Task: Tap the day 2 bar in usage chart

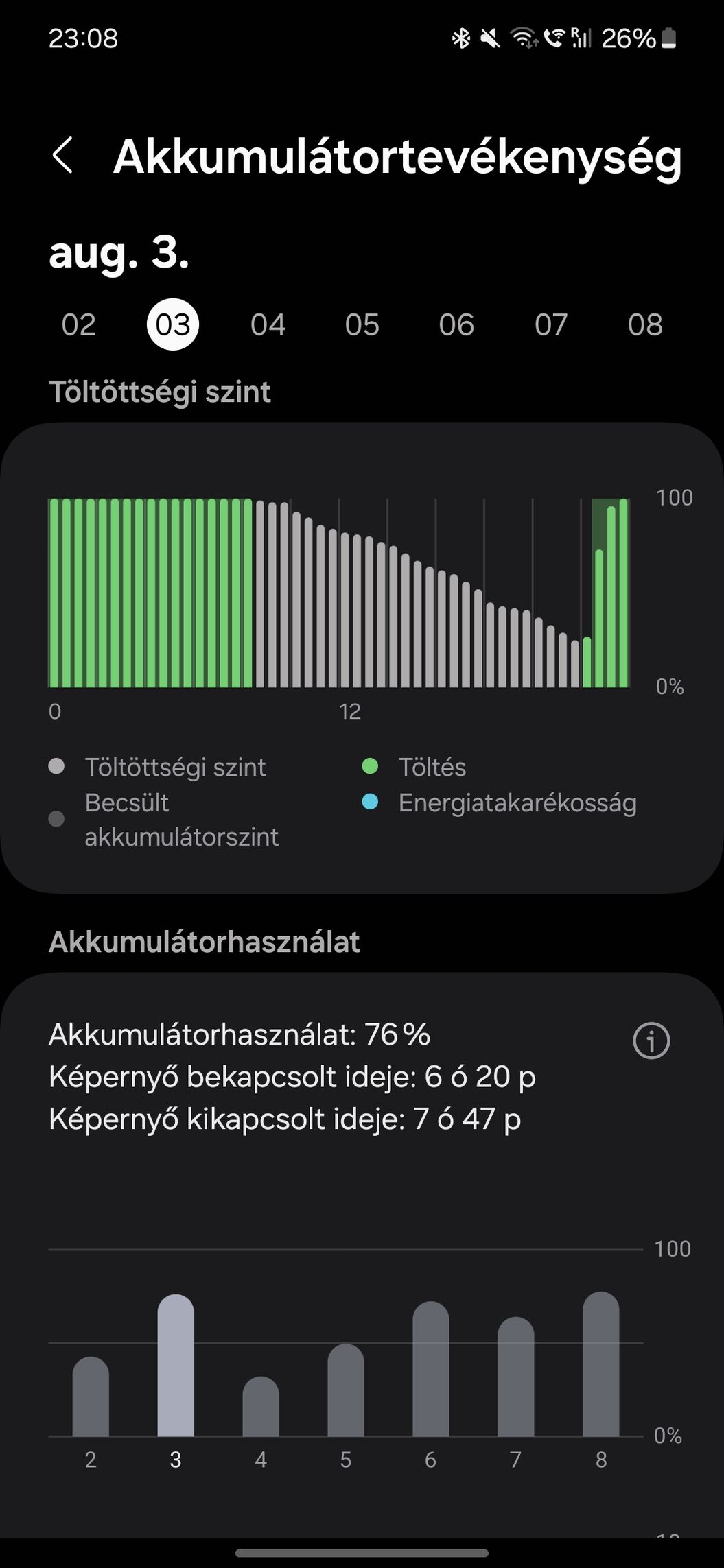Action: [x=91, y=1398]
